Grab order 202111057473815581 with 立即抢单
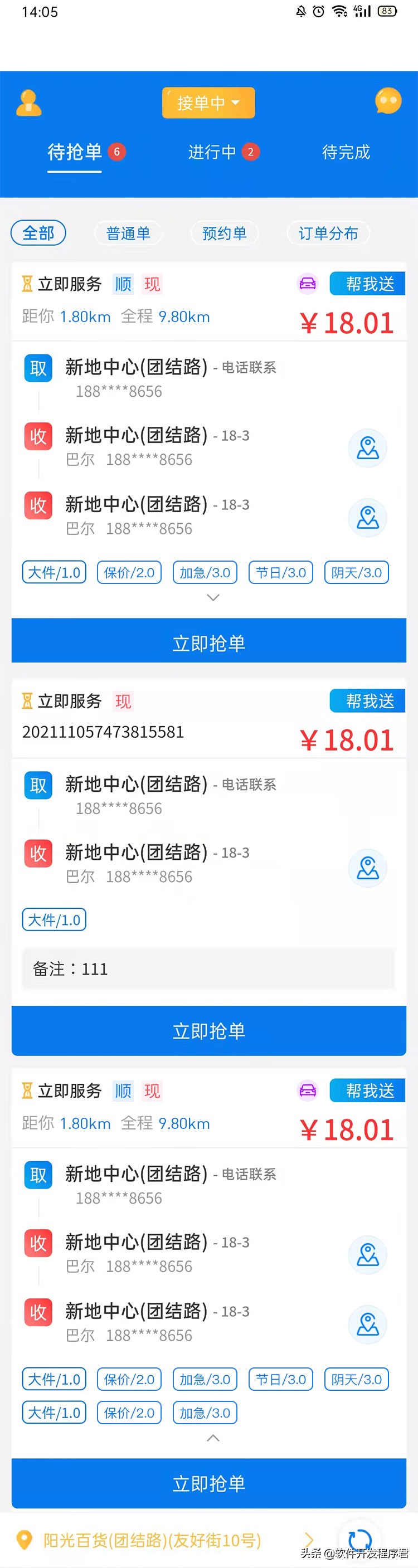 click(x=208, y=1030)
